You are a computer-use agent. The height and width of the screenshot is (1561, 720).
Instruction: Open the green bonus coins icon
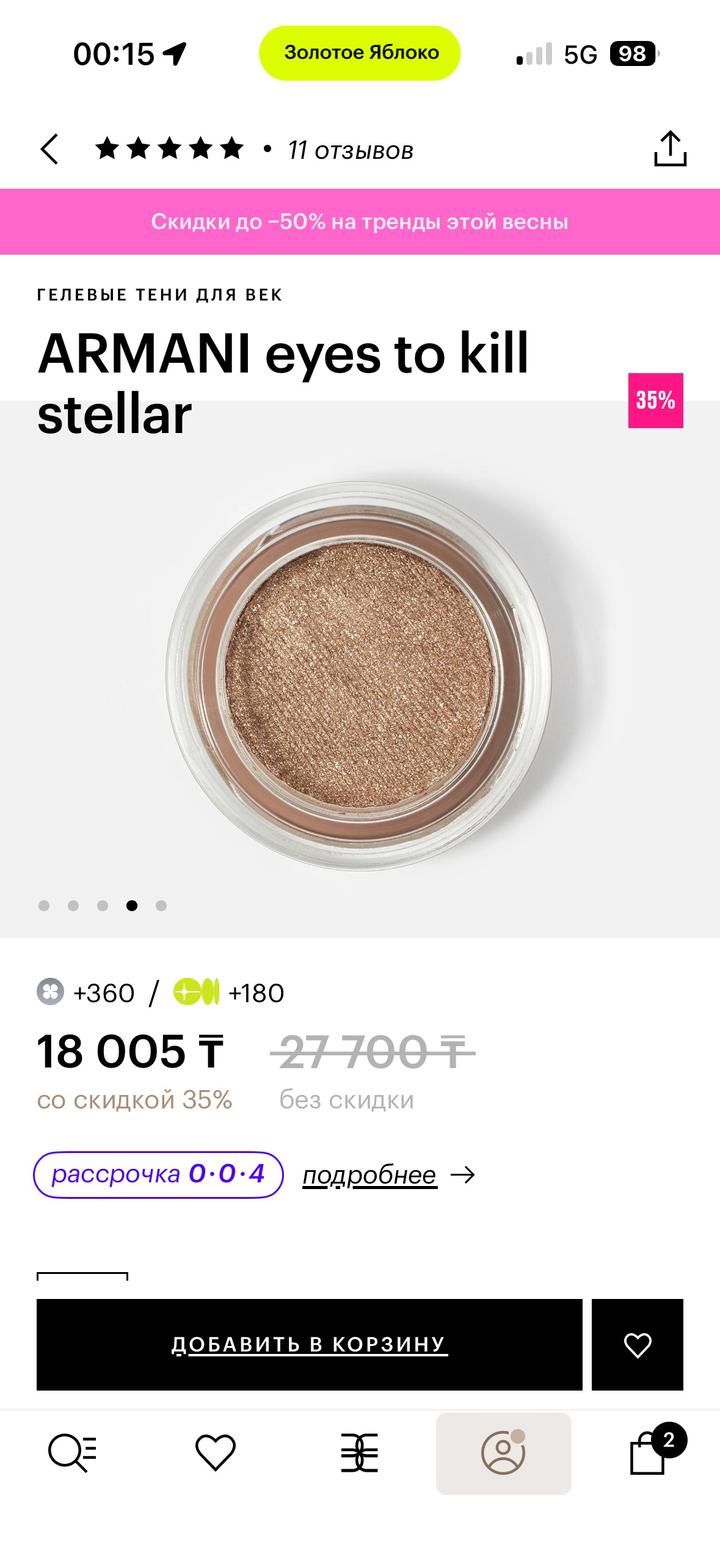tap(196, 993)
